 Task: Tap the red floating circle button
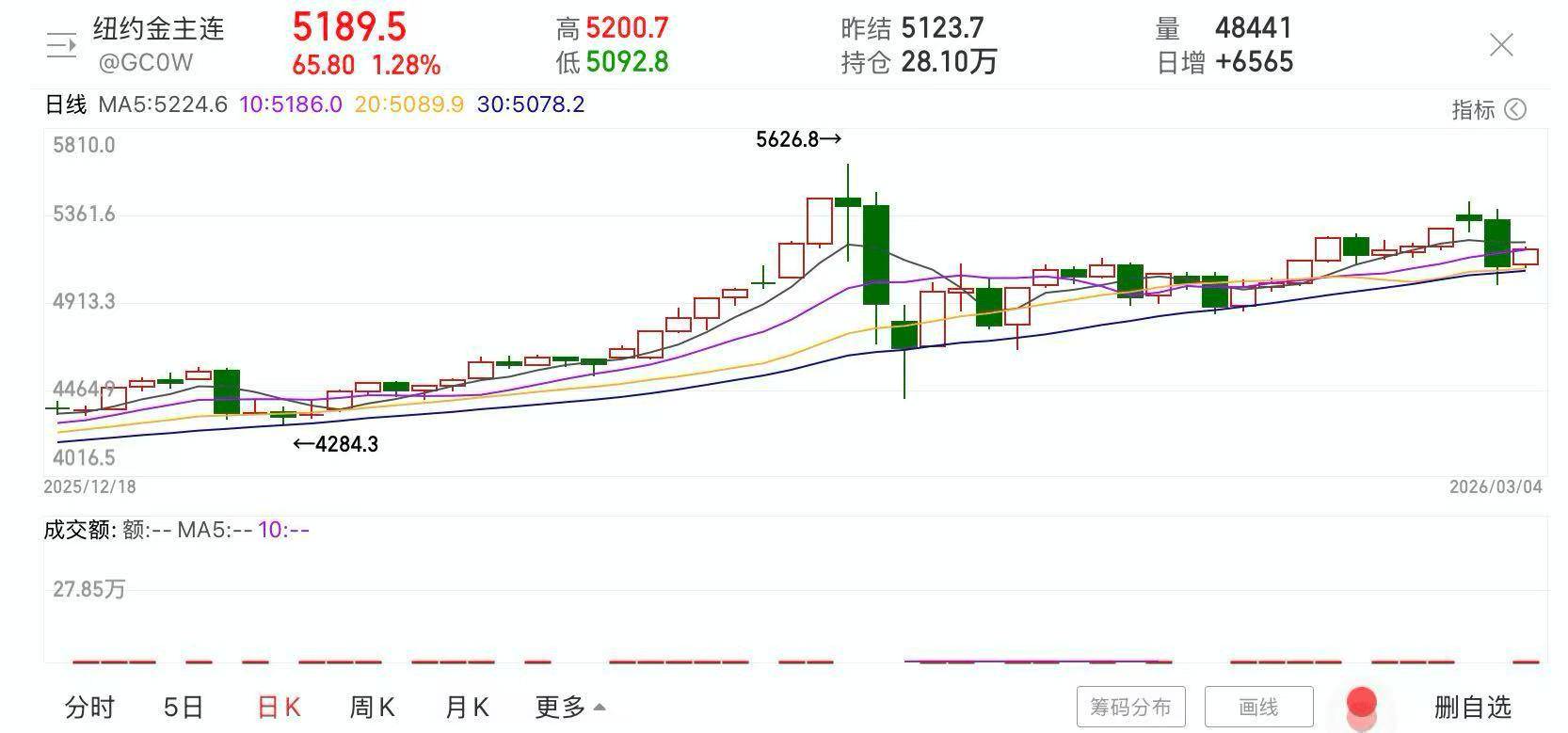pyautogui.click(x=1362, y=704)
